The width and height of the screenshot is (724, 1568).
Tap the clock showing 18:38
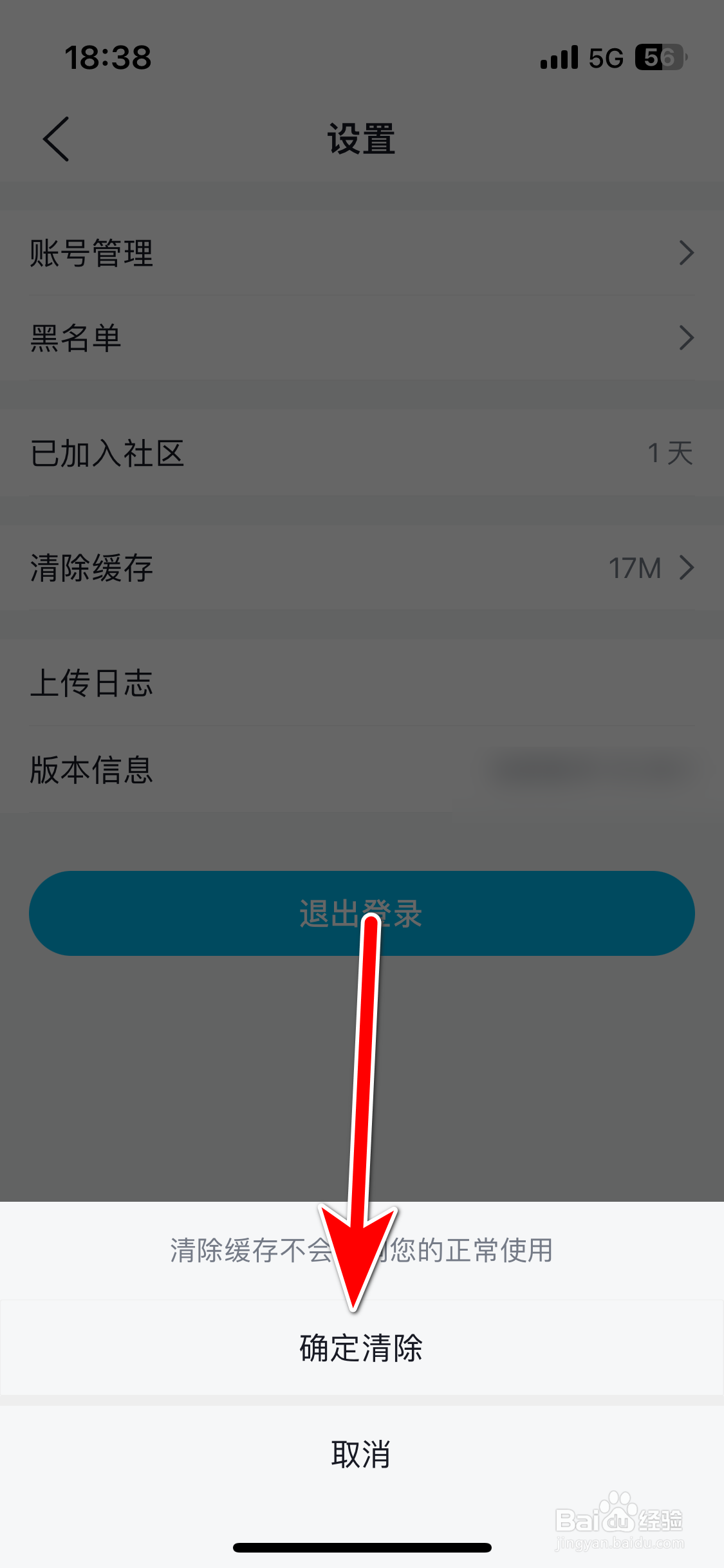[x=109, y=57]
